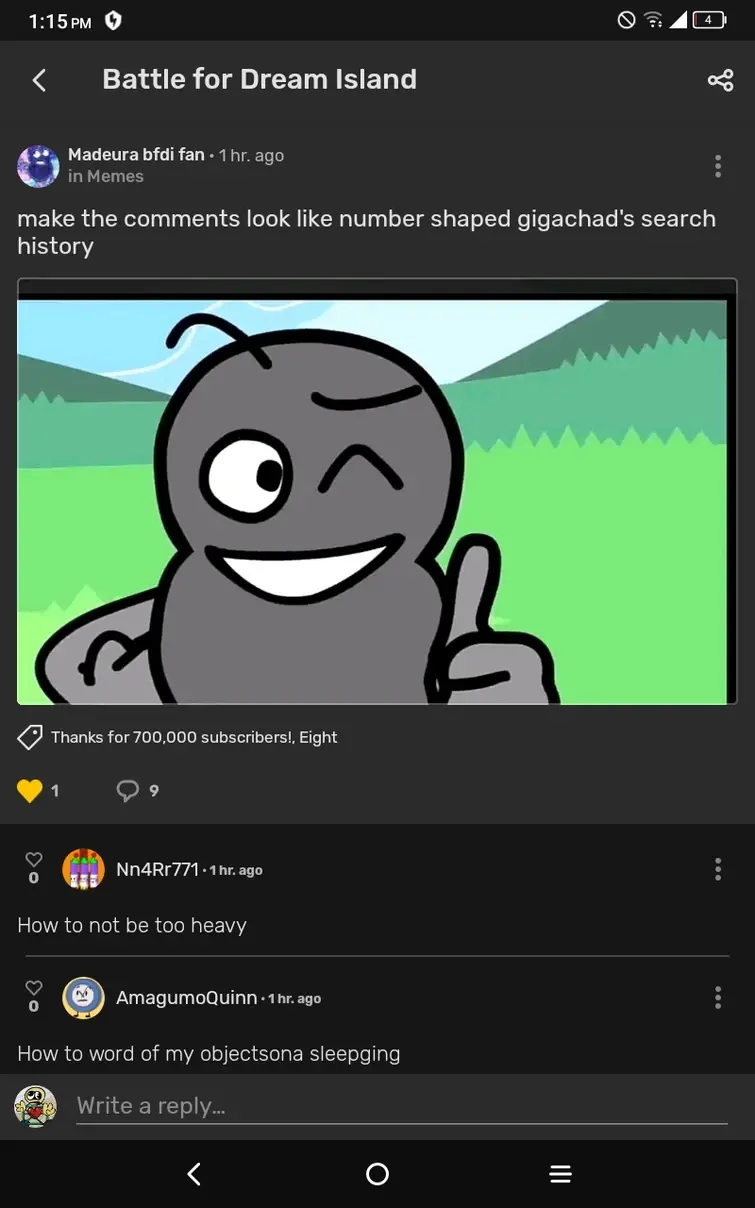Open AmagumoQuinn's profile
Image resolution: width=755 pixels, height=1208 pixels.
click(x=186, y=998)
